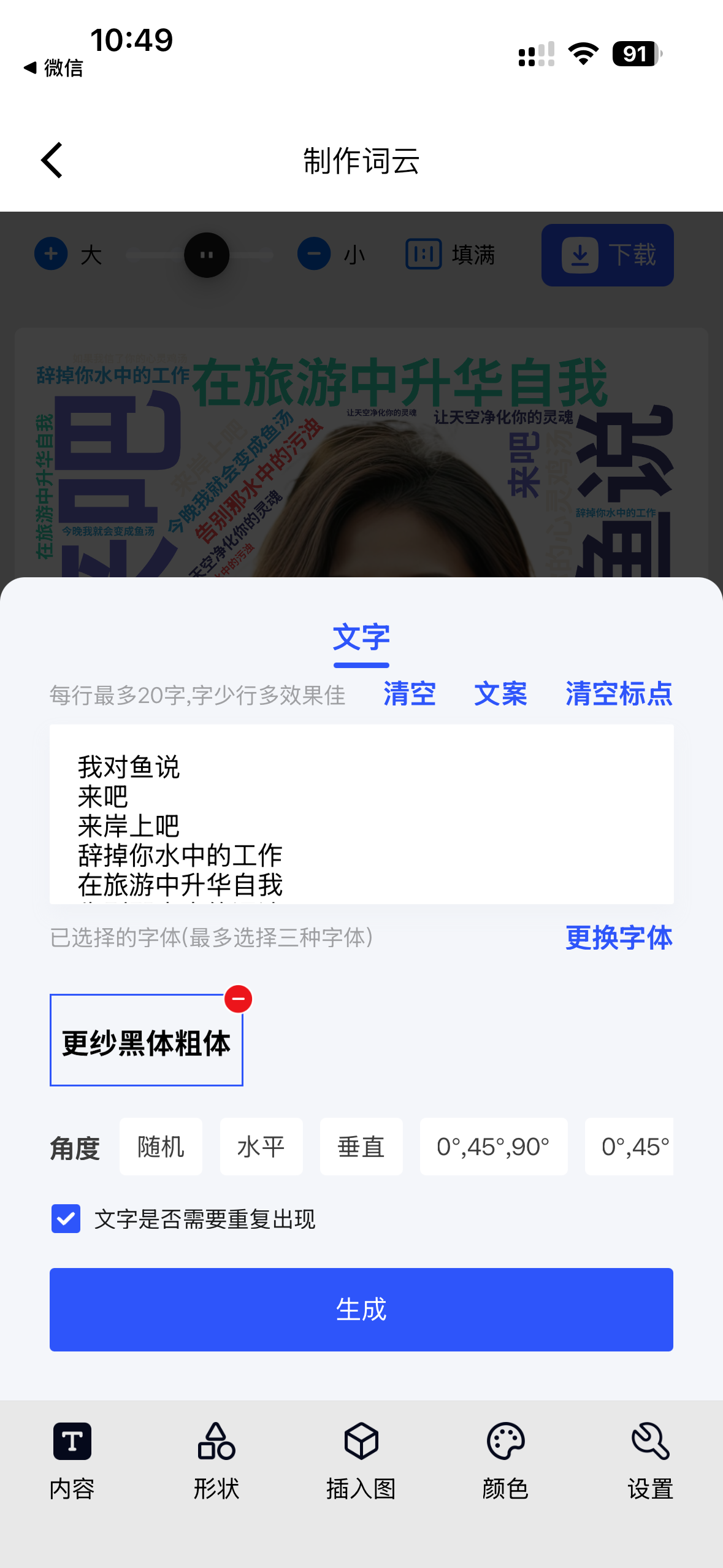This screenshot has height=1568, width=723.
Task: Tap 清空 to clear the text
Action: click(x=409, y=694)
